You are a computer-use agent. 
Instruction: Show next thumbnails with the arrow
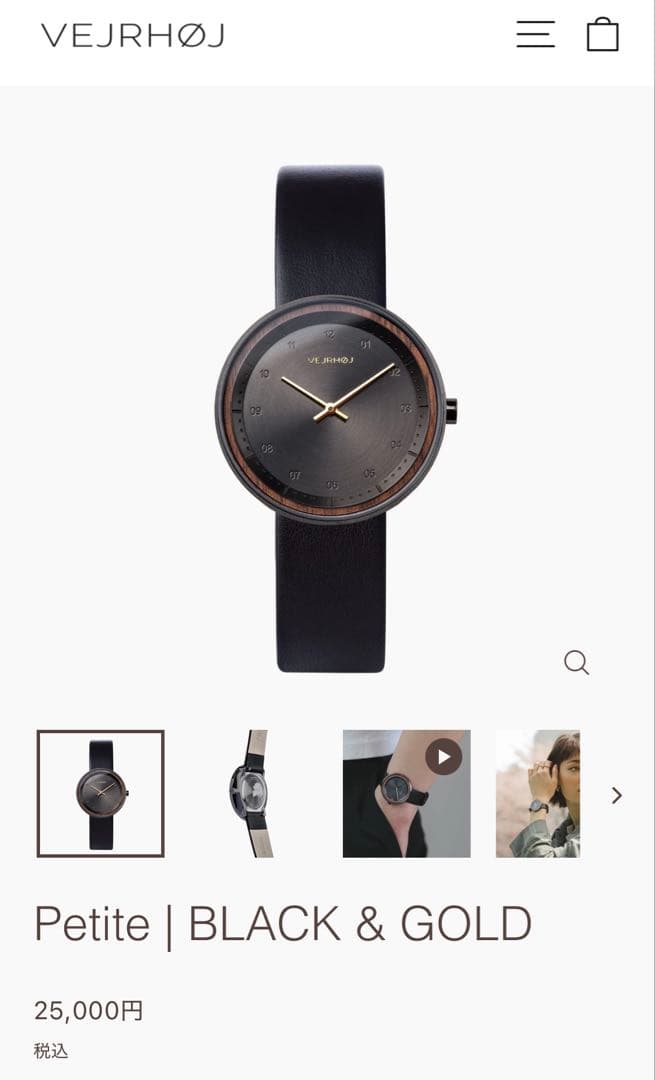pyautogui.click(x=616, y=795)
